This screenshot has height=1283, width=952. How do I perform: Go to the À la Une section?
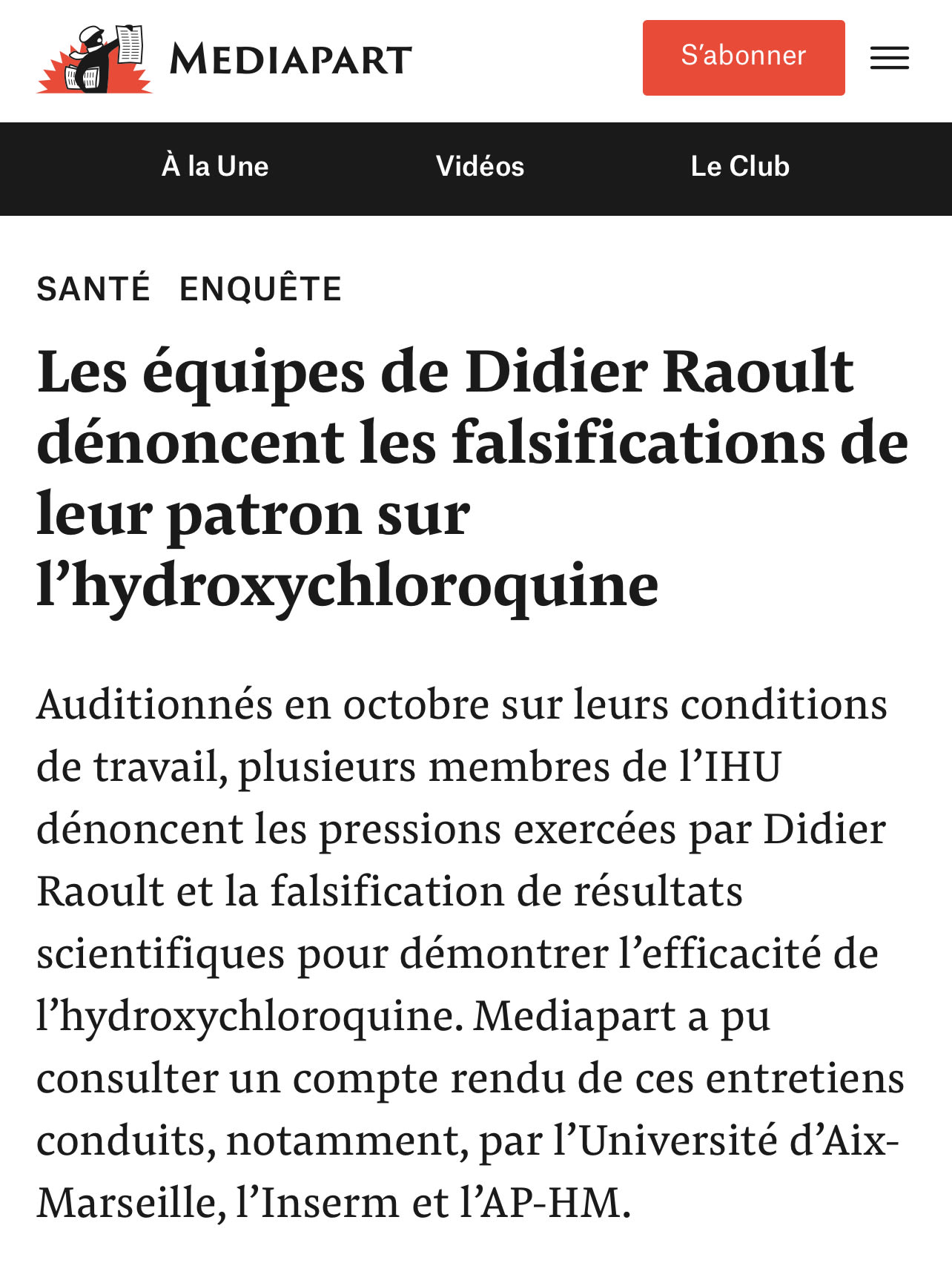click(x=215, y=166)
